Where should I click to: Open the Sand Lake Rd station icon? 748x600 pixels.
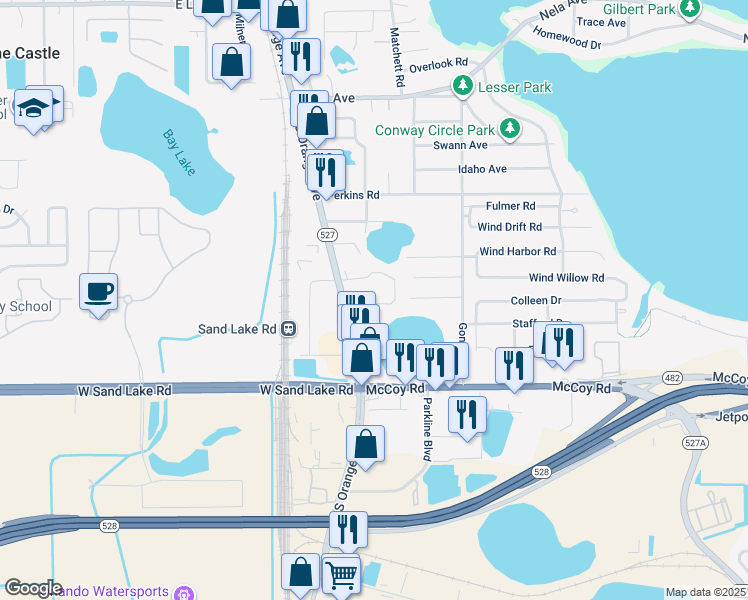tap(287, 328)
